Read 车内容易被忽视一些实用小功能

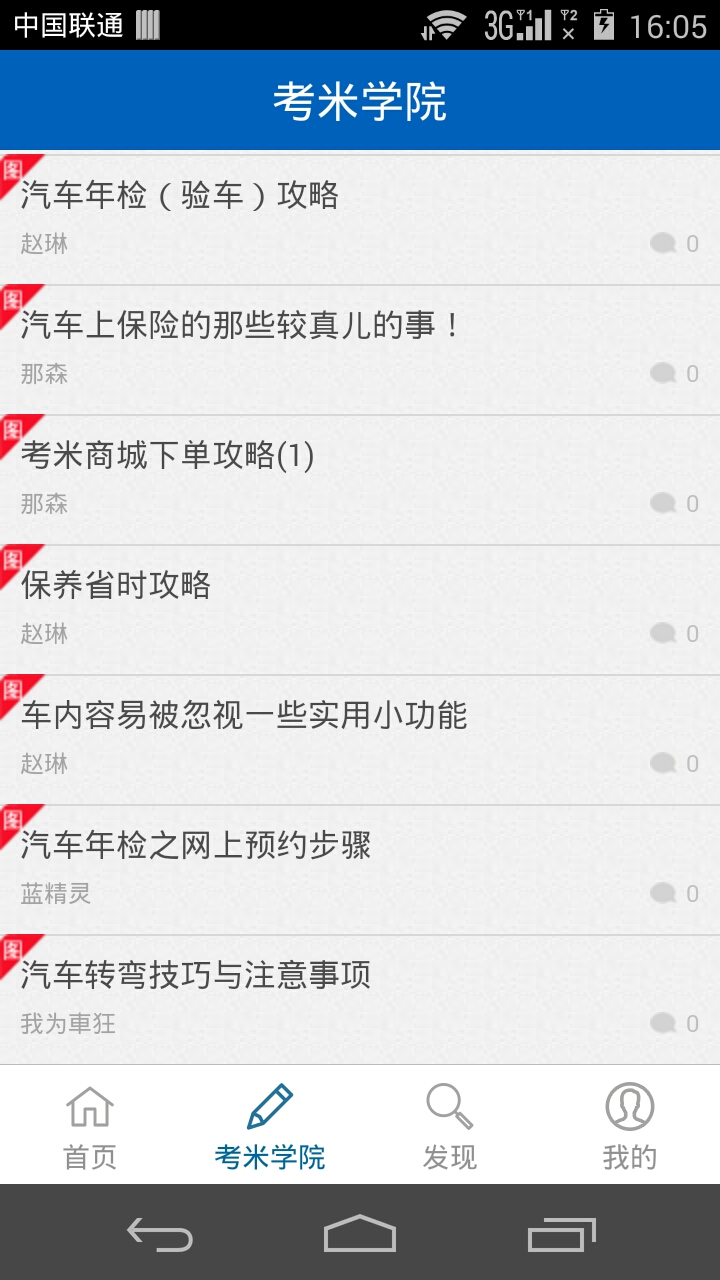[x=360, y=740]
